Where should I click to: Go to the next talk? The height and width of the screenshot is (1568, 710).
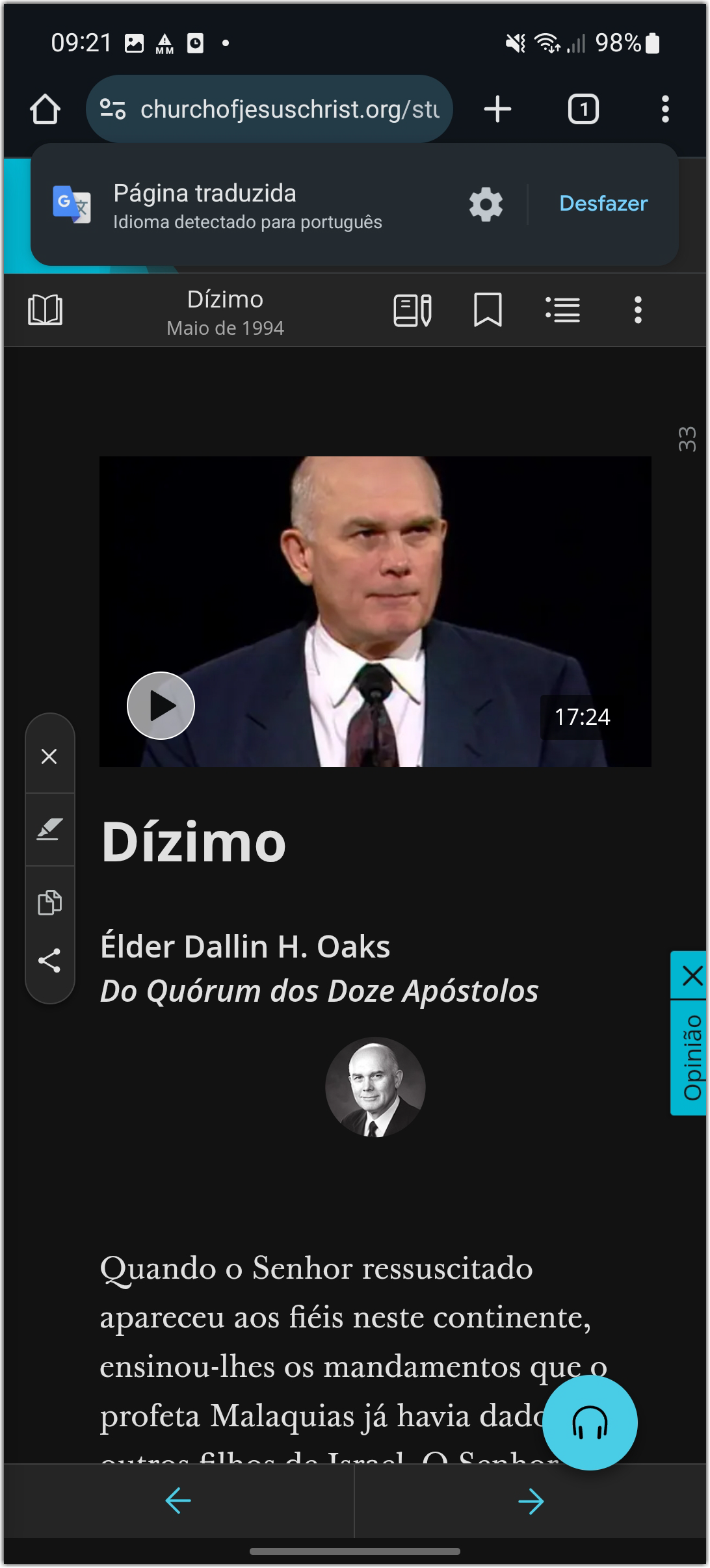coord(531,1501)
